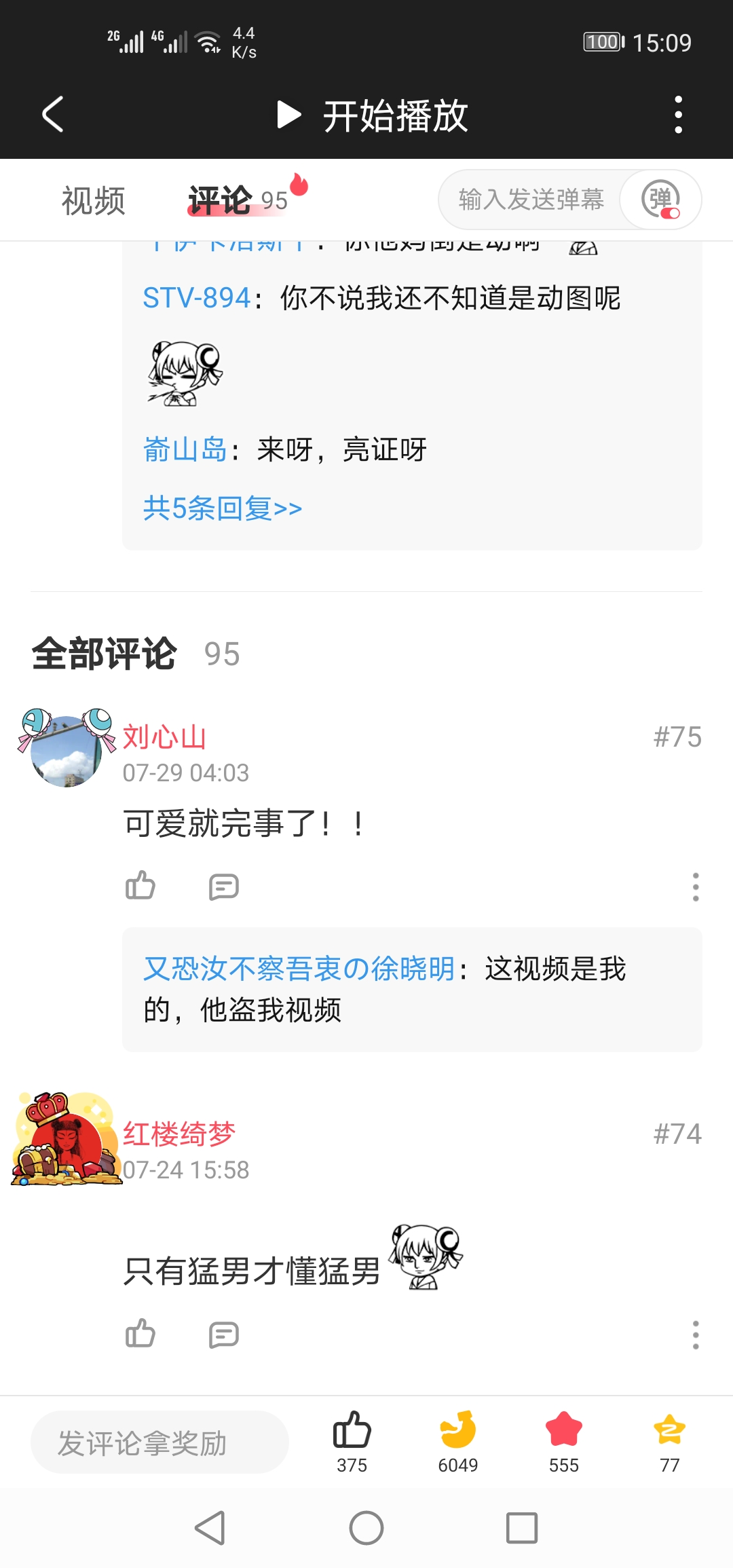The width and height of the screenshot is (733, 1568).
Task: Tap 开始播放 to start the video
Action: pyautogui.click(x=373, y=115)
